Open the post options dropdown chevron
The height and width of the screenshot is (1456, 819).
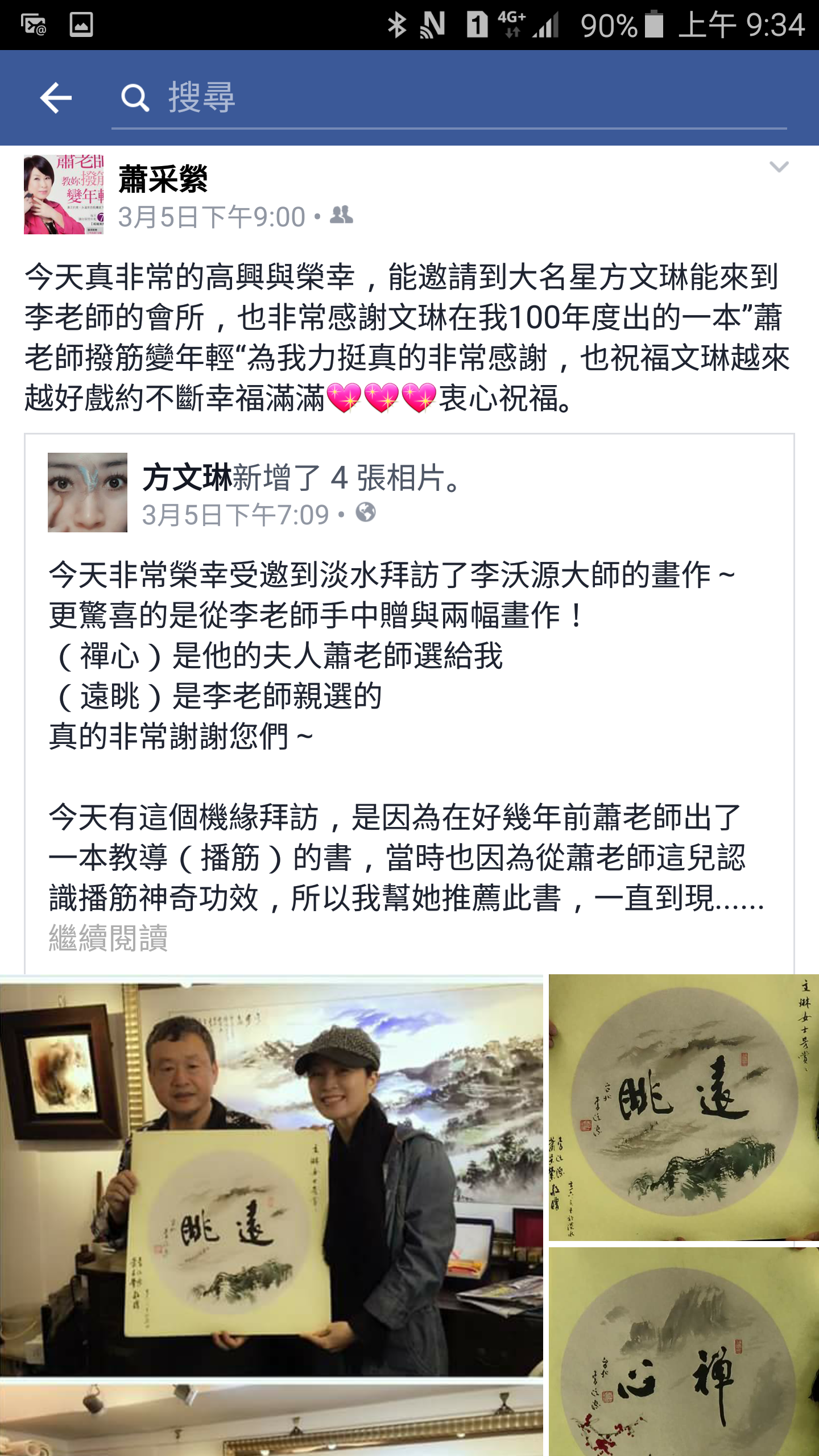[x=779, y=167]
